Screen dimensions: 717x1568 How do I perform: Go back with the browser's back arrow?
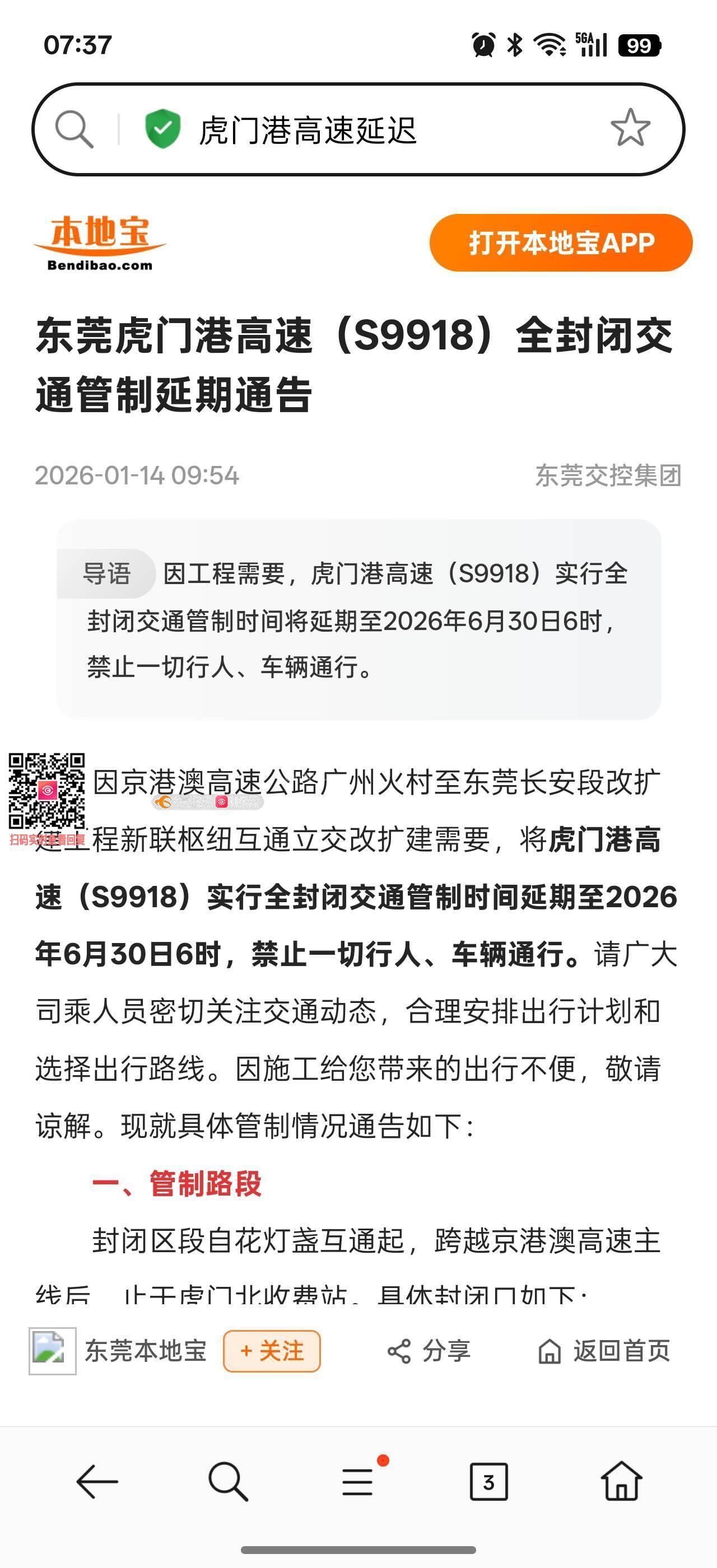click(97, 1481)
